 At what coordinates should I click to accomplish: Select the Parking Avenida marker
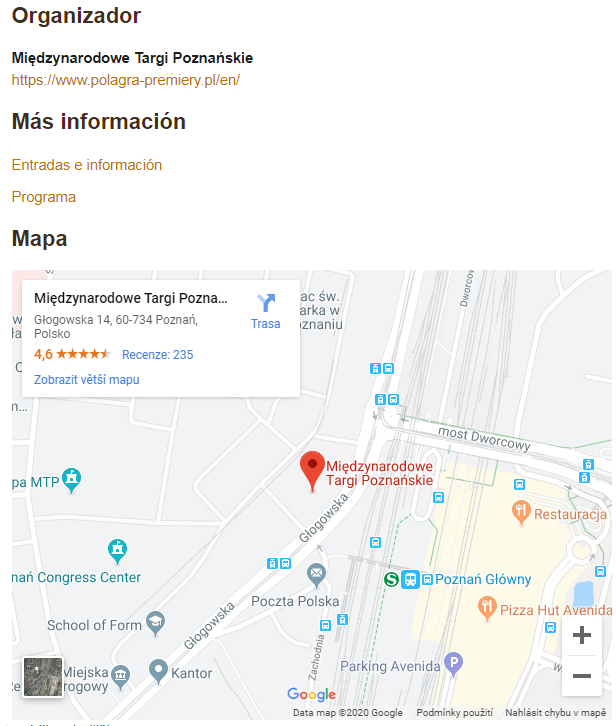(x=454, y=662)
